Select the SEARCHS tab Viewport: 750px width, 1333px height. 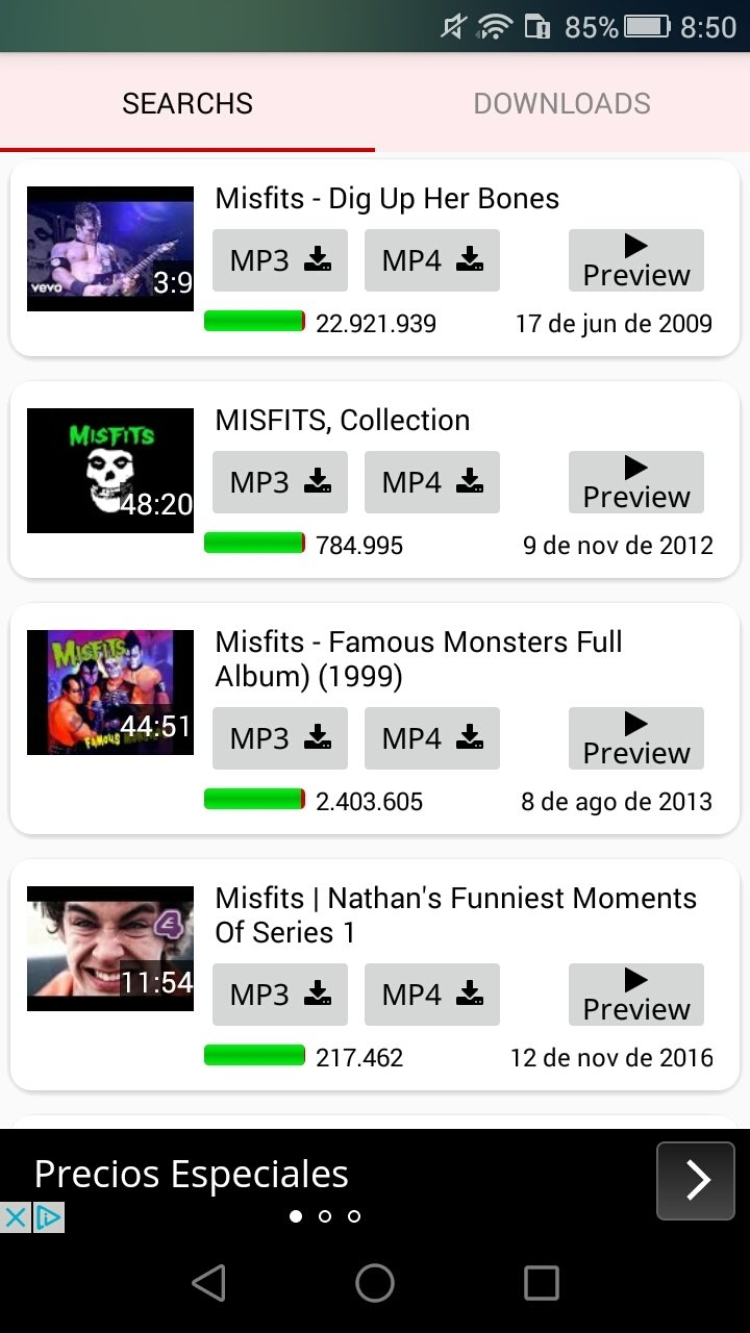(x=187, y=103)
